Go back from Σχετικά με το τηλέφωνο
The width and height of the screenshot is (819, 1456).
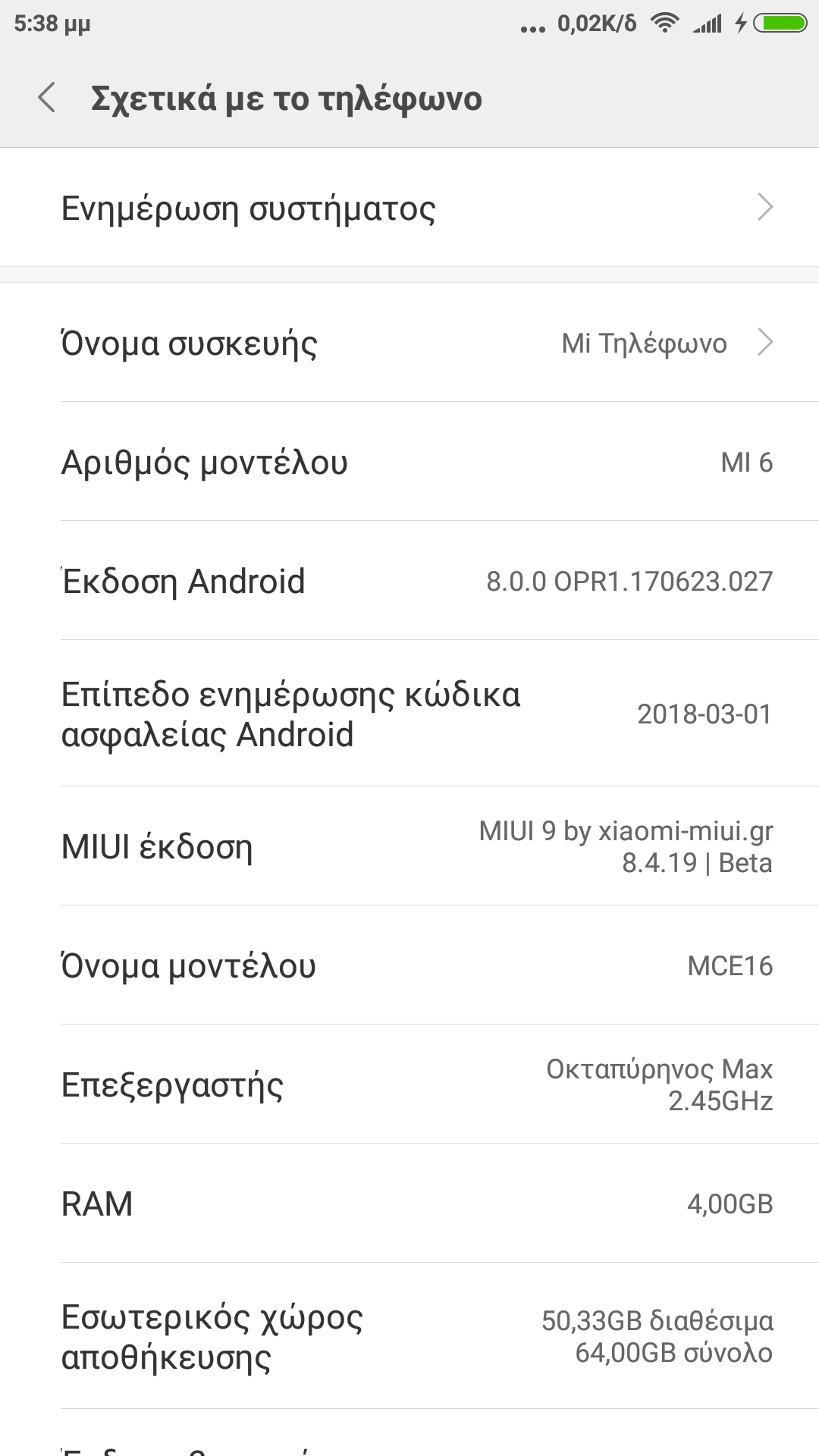click(x=47, y=99)
